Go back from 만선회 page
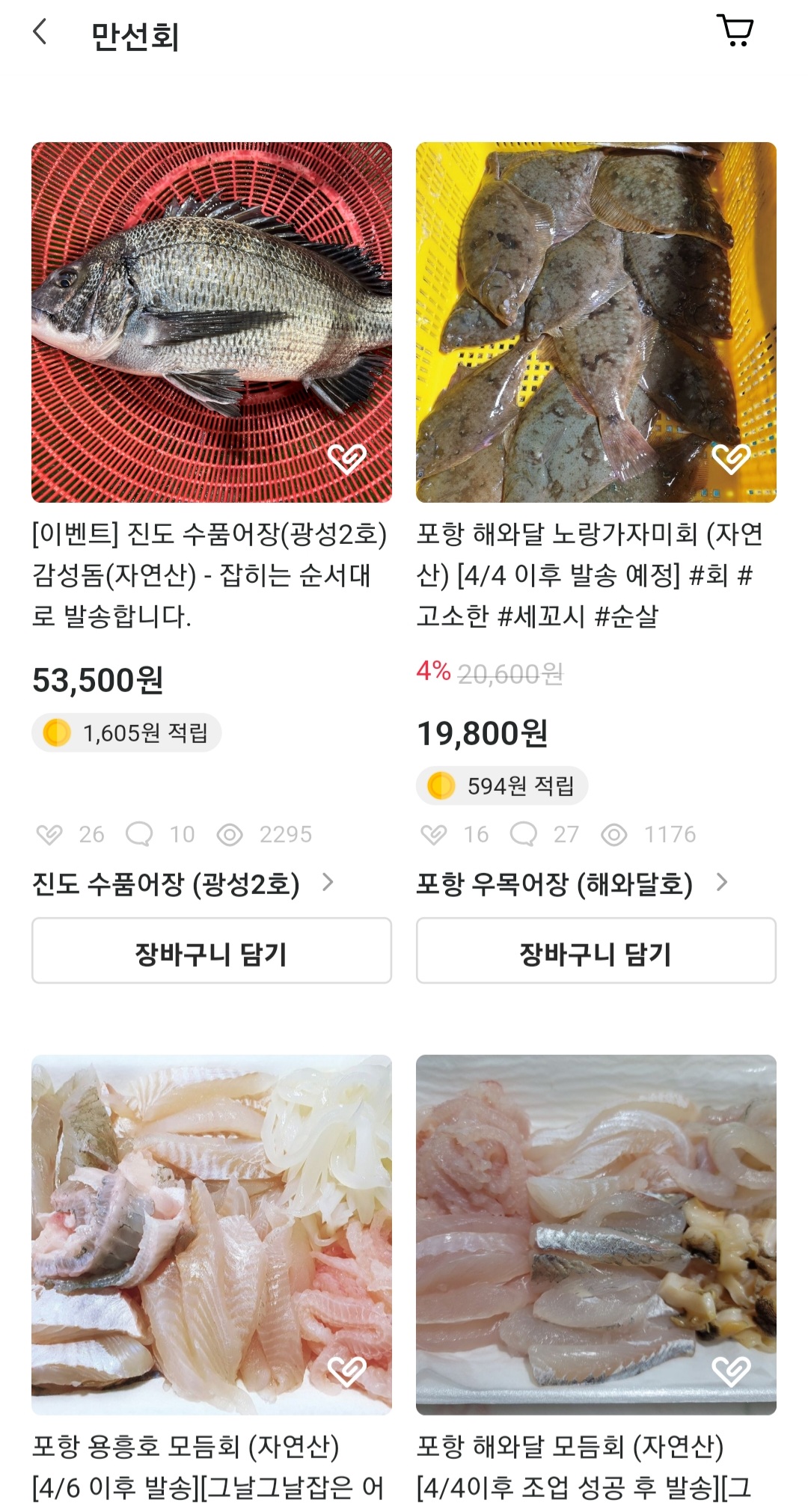 [x=40, y=33]
